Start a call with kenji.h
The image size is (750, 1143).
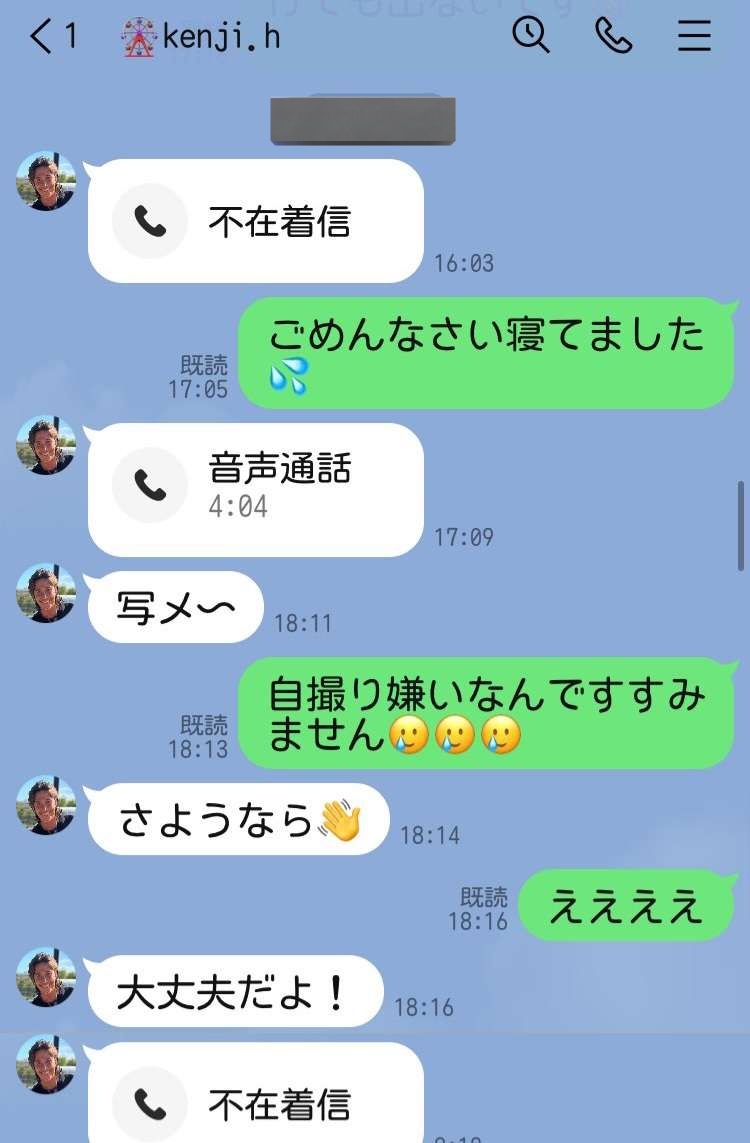613,37
